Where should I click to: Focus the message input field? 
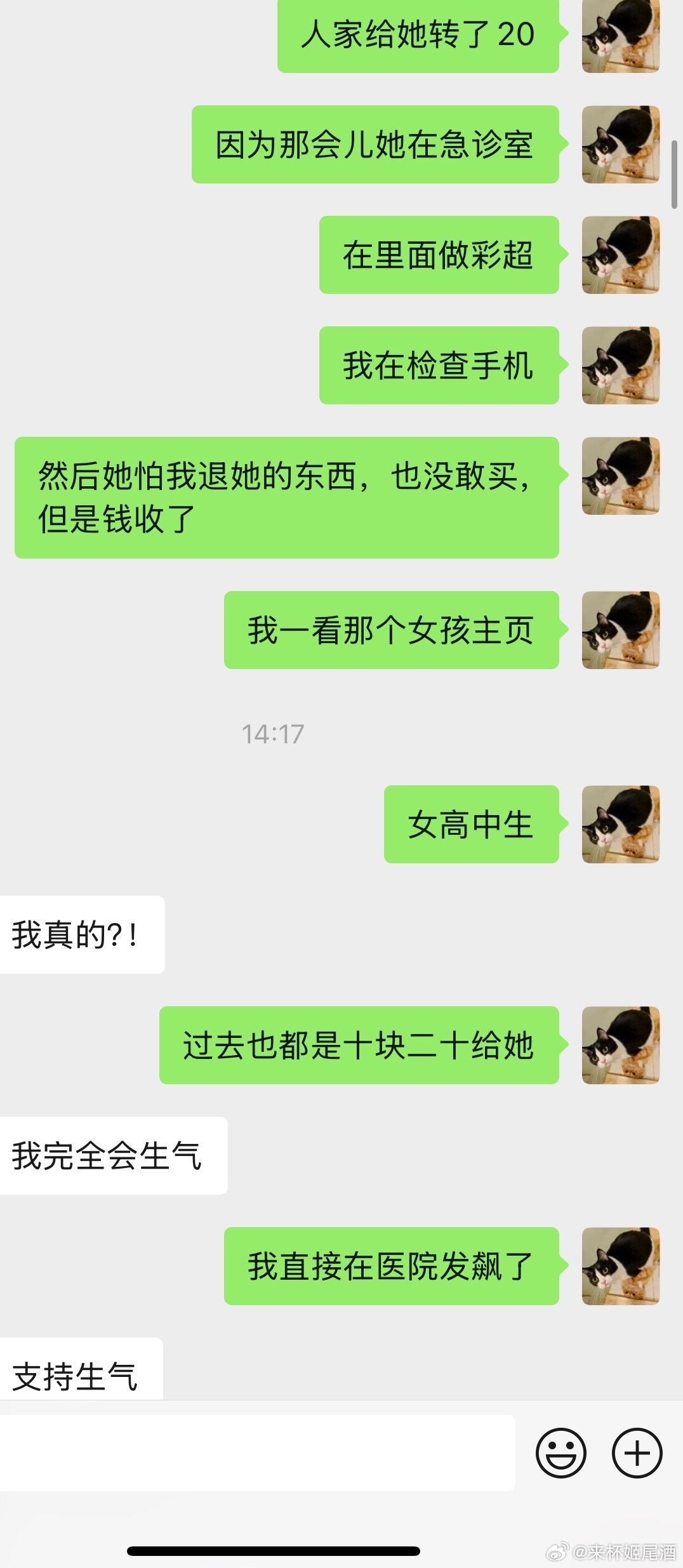tap(257, 1453)
